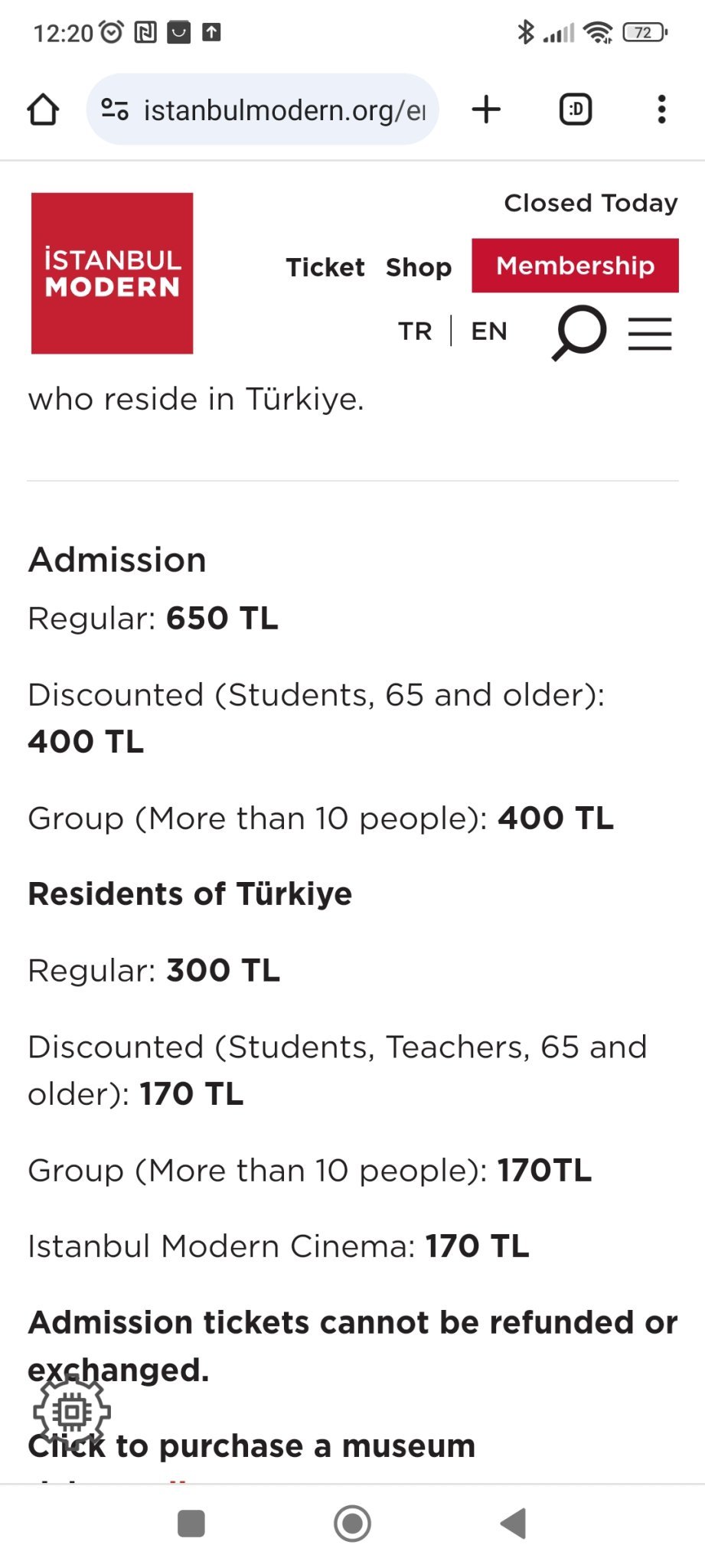Open a new browser tab
The image size is (705, 1568).
point(486,109)
